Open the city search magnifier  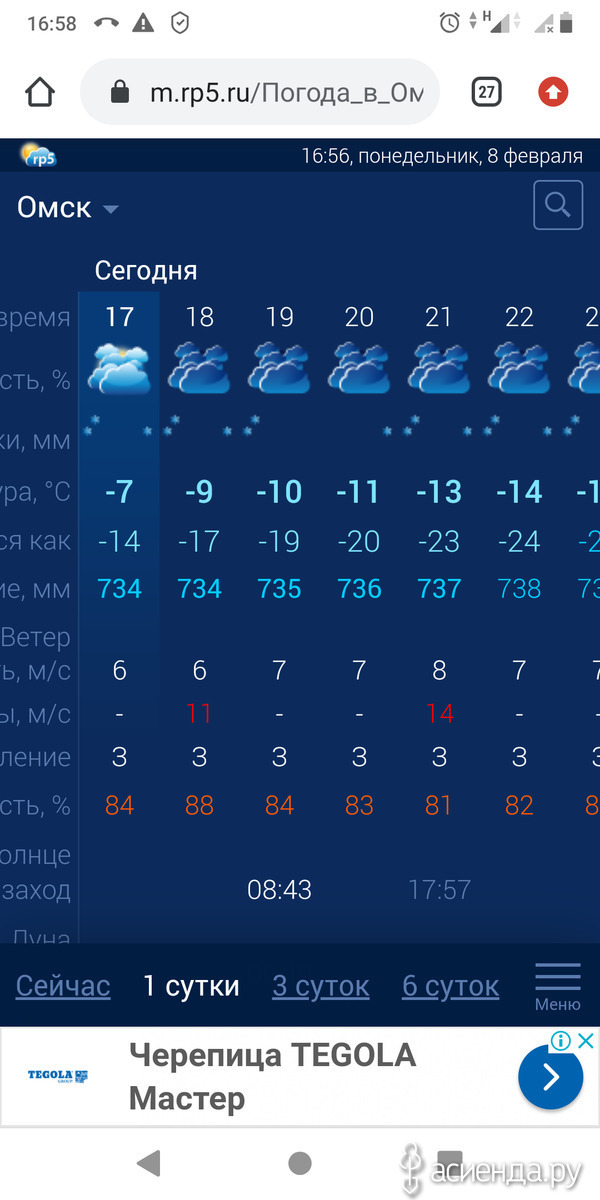pos(558,206)
